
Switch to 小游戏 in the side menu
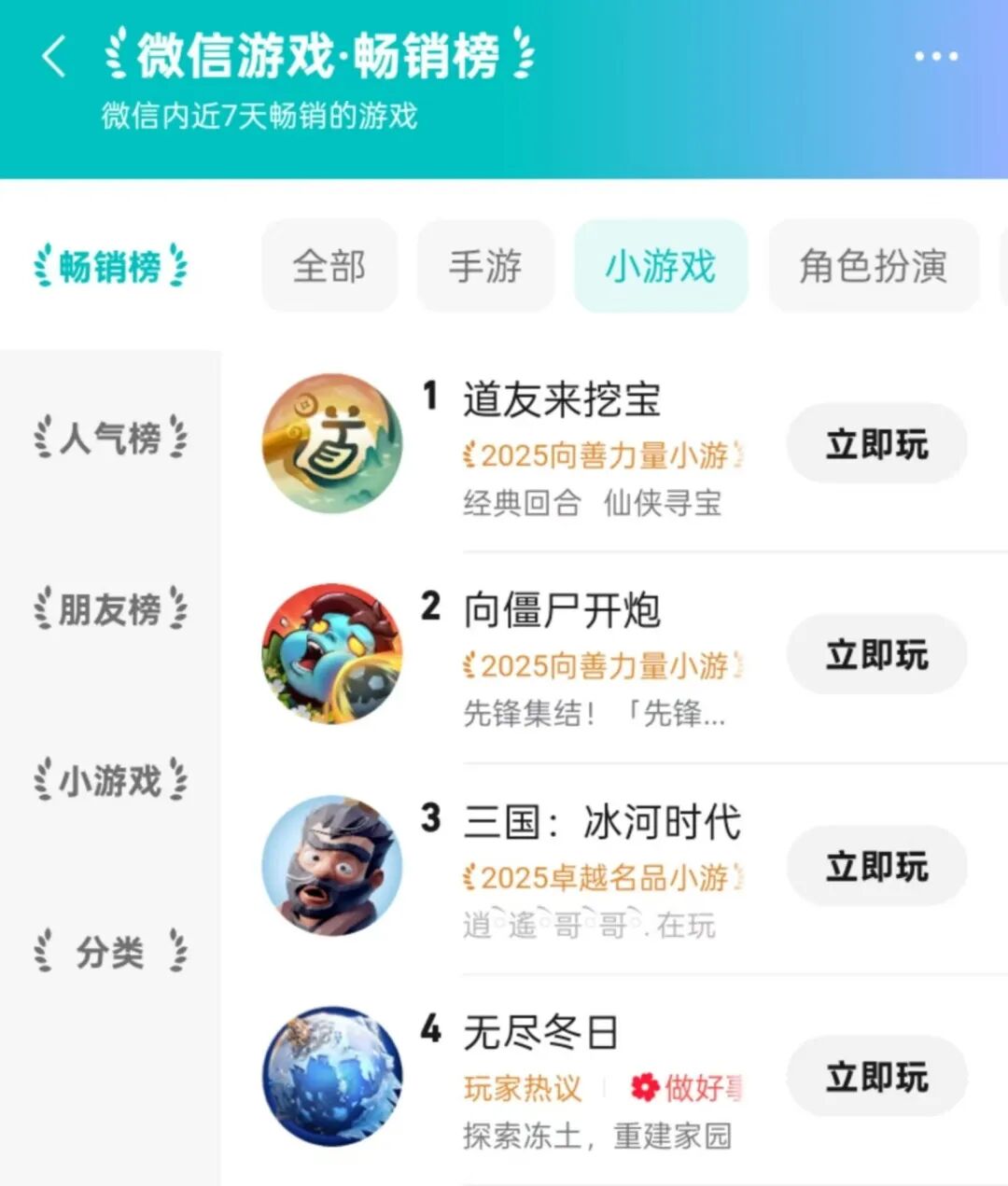[x=110, y=781]
